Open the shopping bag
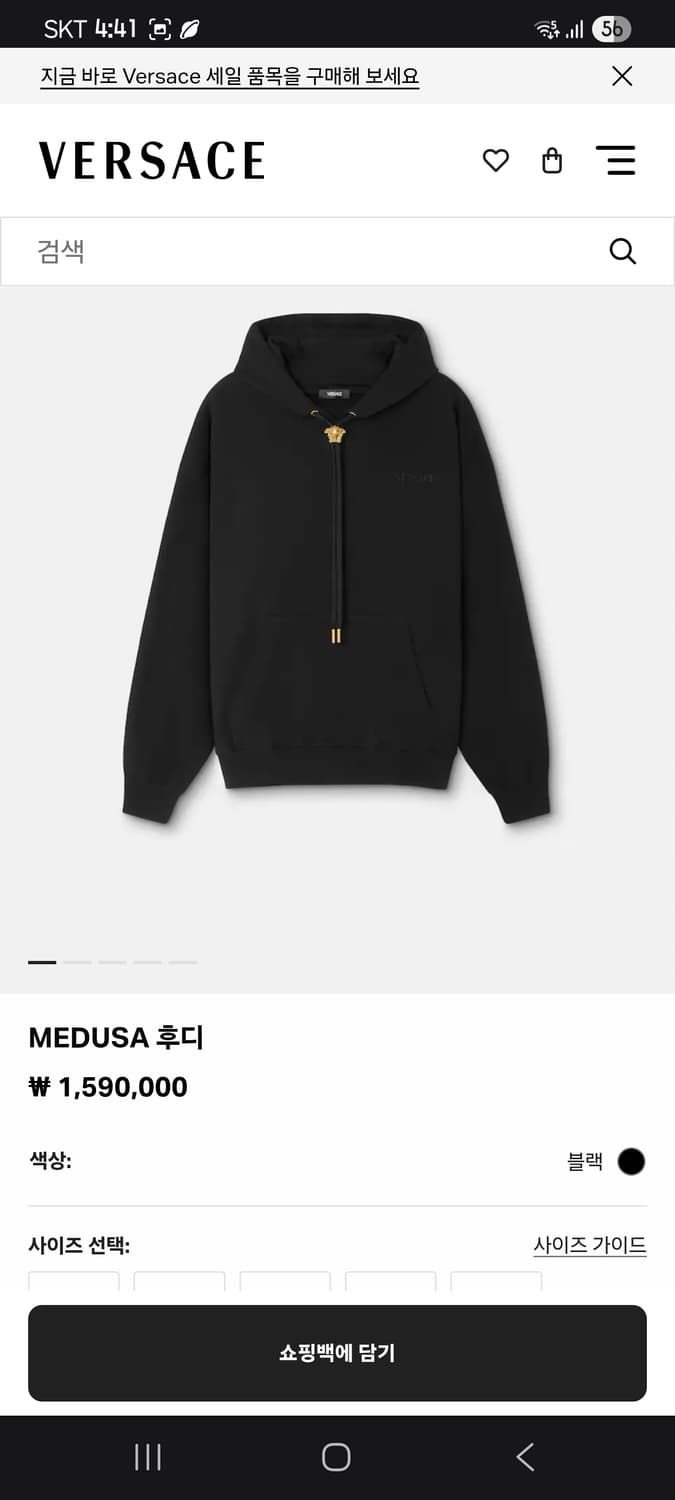The width and height of the screenshot is (675, 1500). click(552, 160)
